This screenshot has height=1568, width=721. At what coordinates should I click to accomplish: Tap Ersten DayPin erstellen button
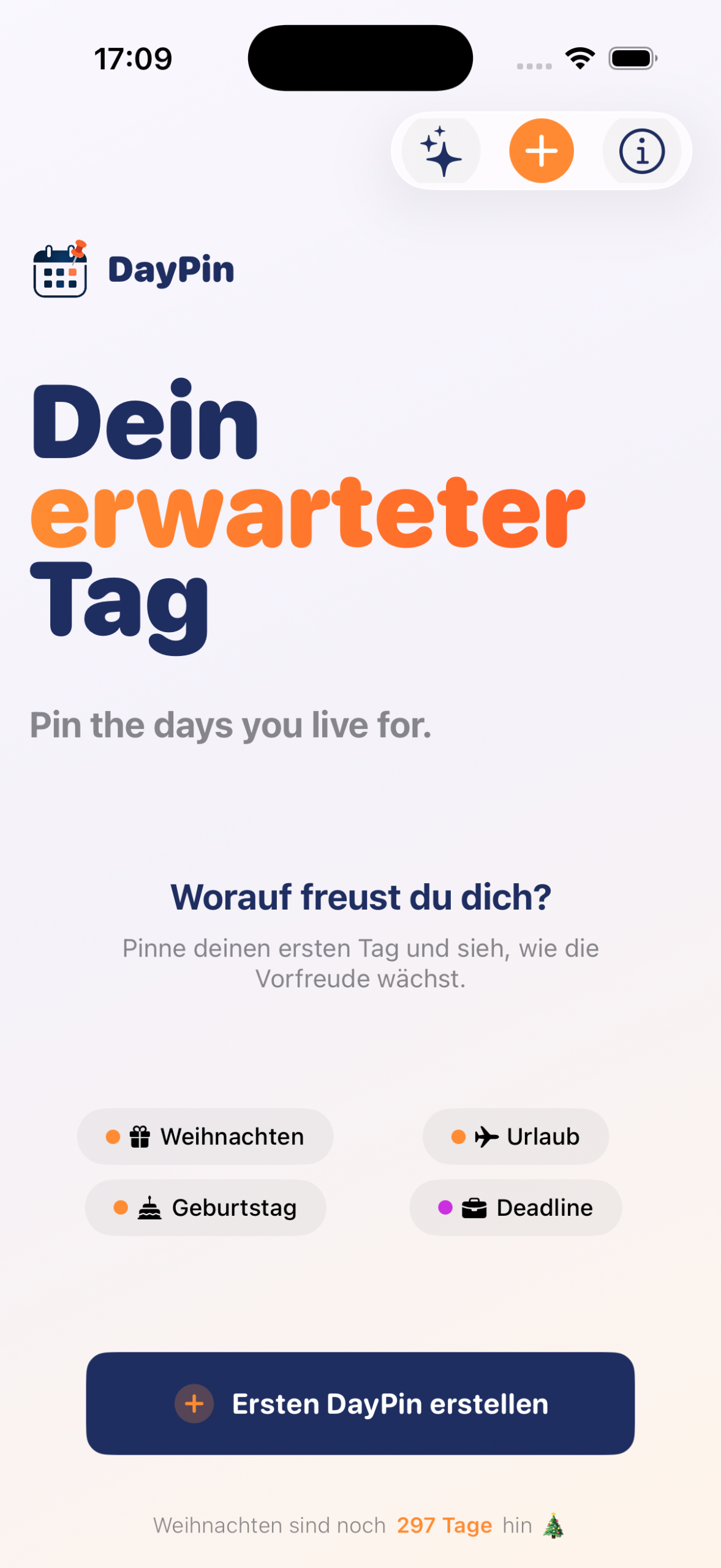click(x=360, y=1404)
